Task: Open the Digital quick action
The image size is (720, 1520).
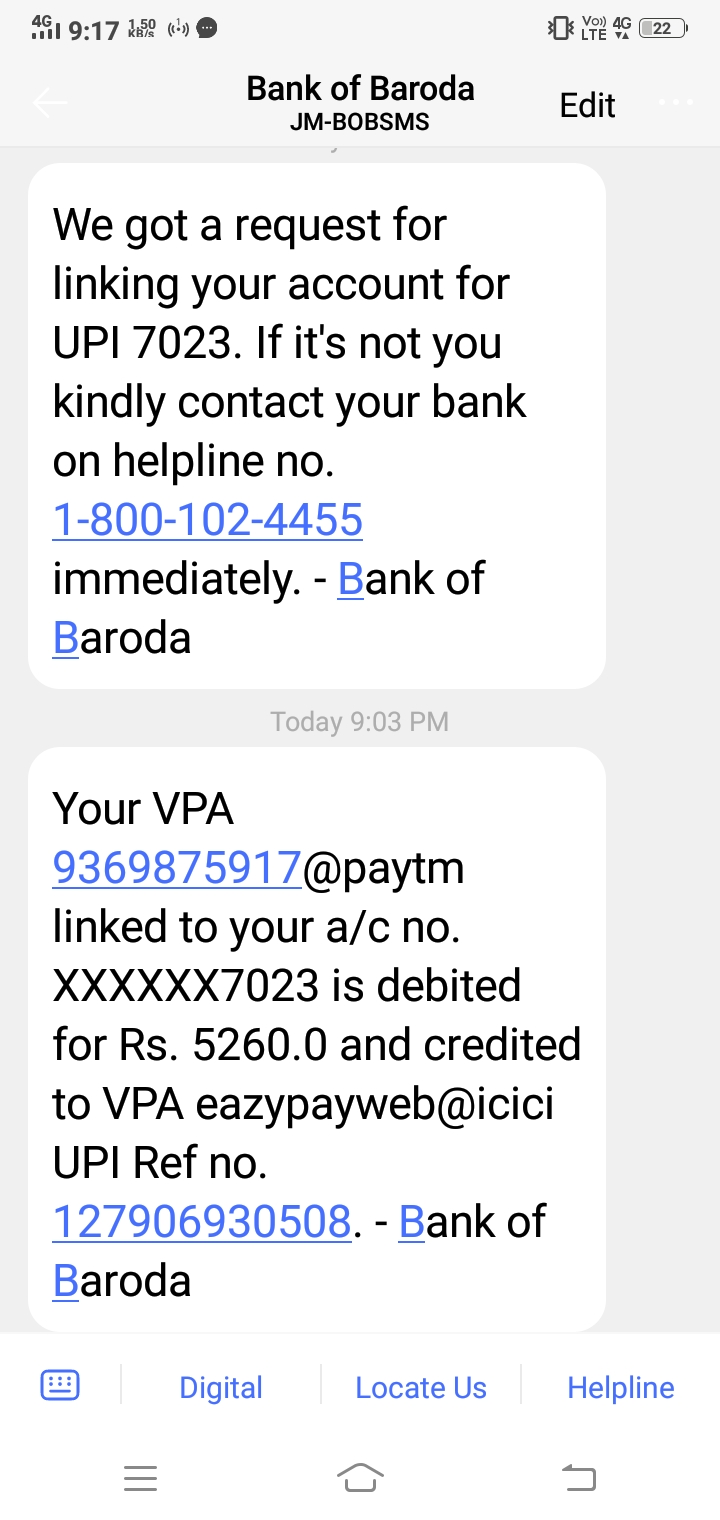Action: [x=220, y=1386]
